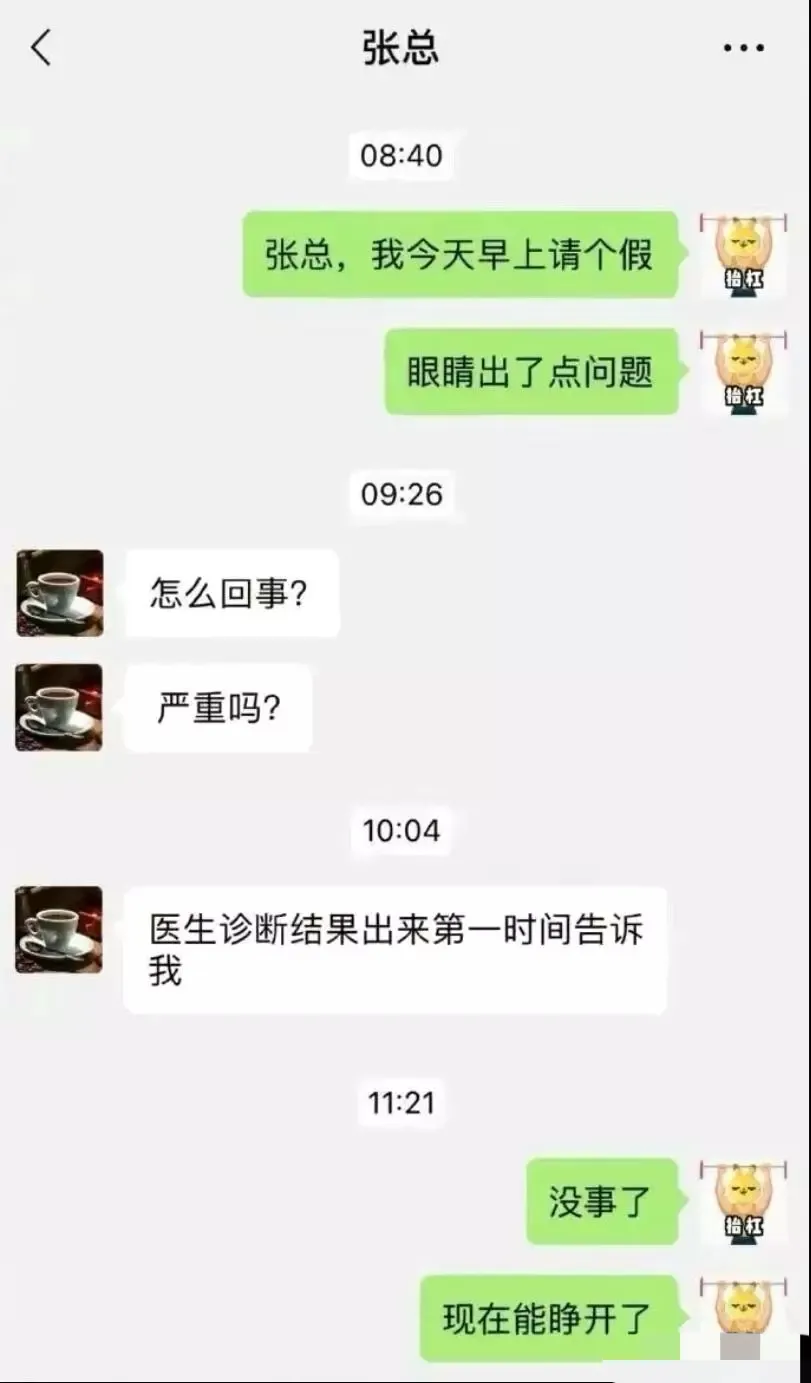Select the 眼睛出了点问题 message
811x1383 pixels.
click(531, 371)
